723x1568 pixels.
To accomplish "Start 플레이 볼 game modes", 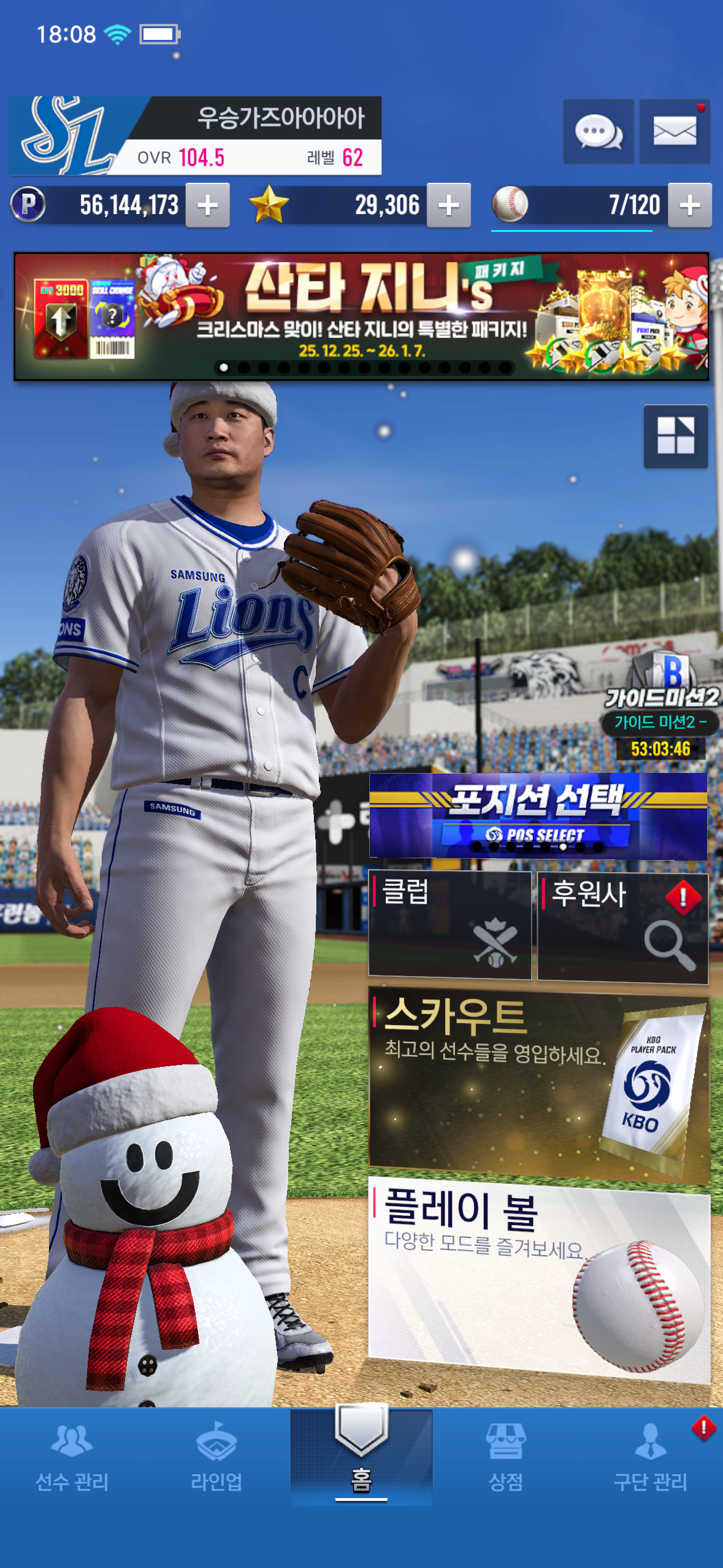I will [539, 1277].
